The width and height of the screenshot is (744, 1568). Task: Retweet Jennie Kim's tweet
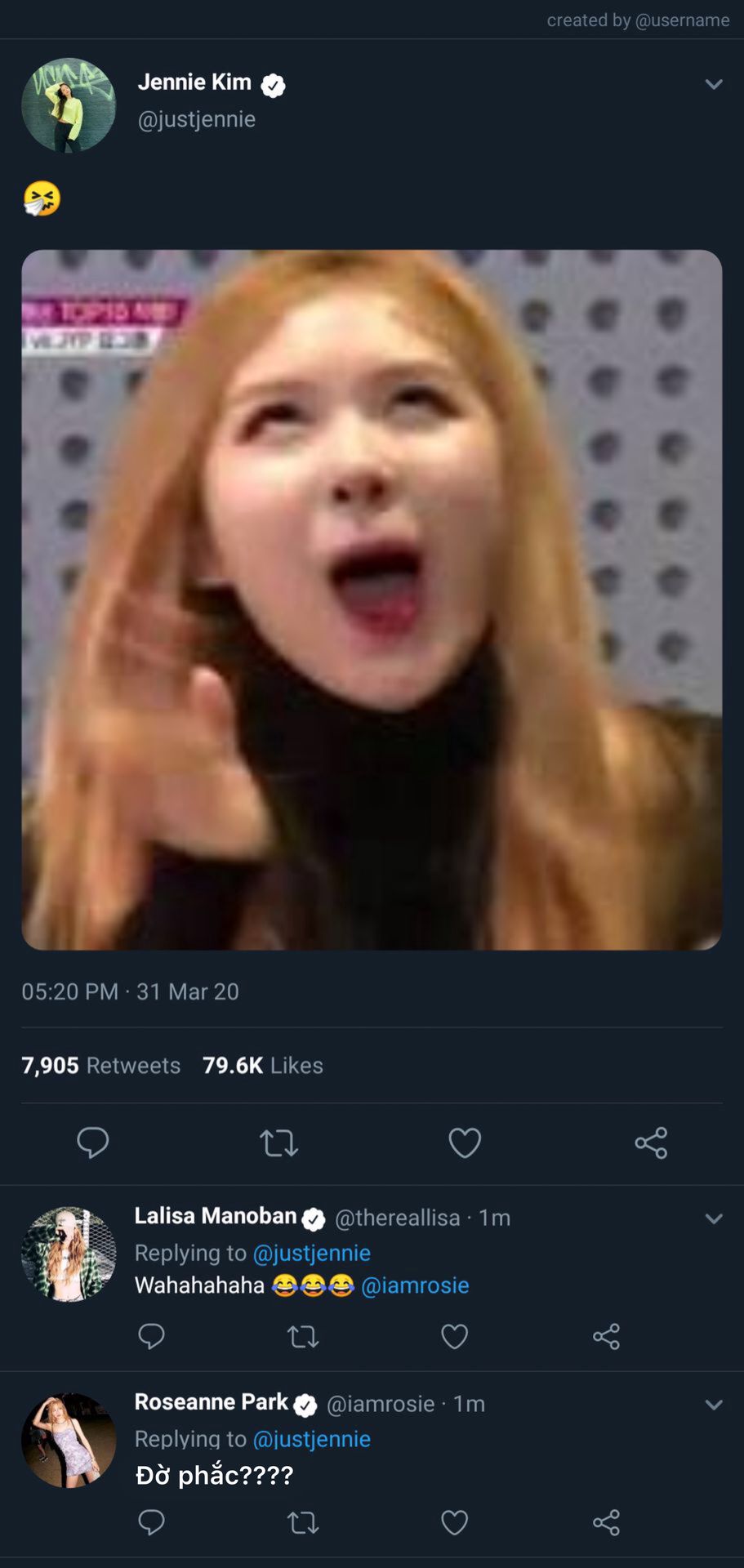[278, 1143]
